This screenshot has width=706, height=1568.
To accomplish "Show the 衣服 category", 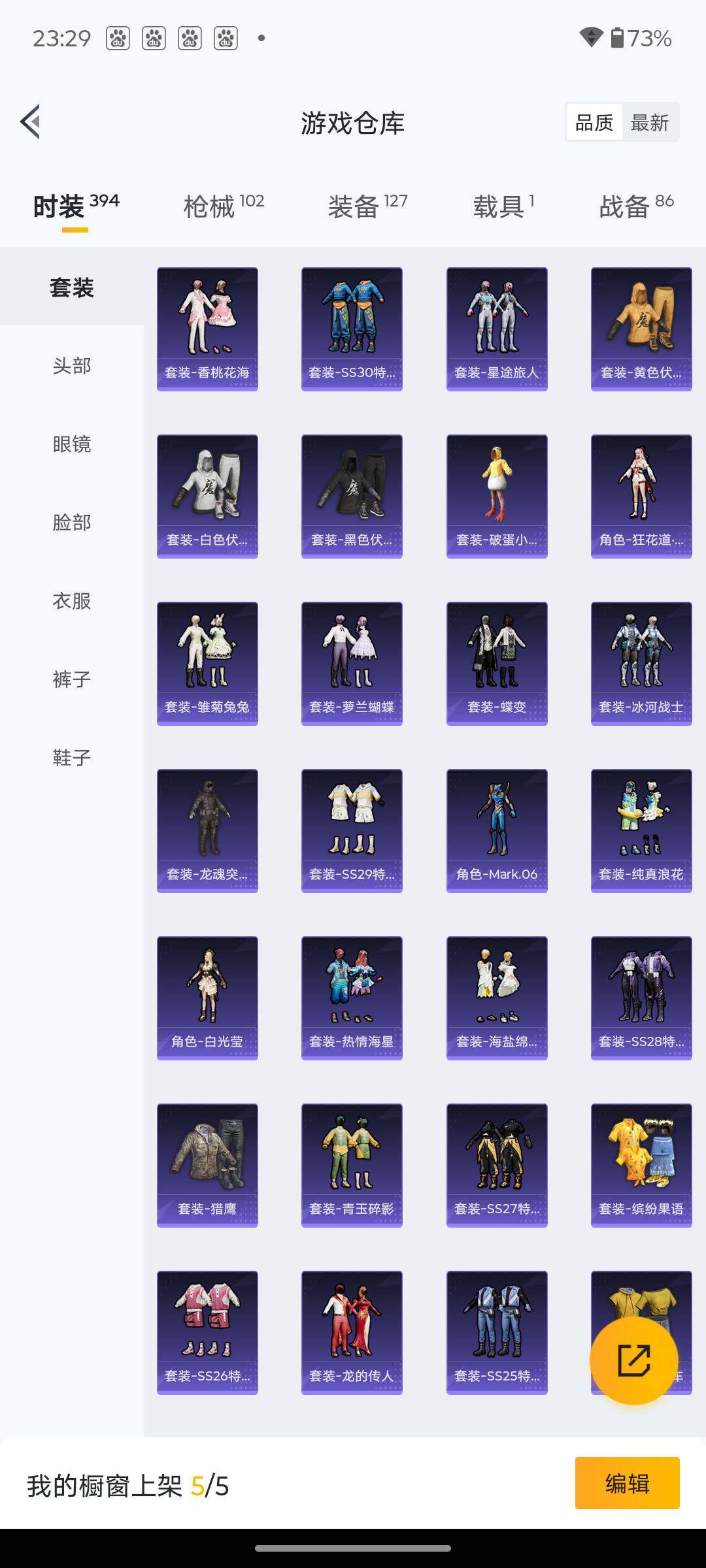I will (72, 601).
